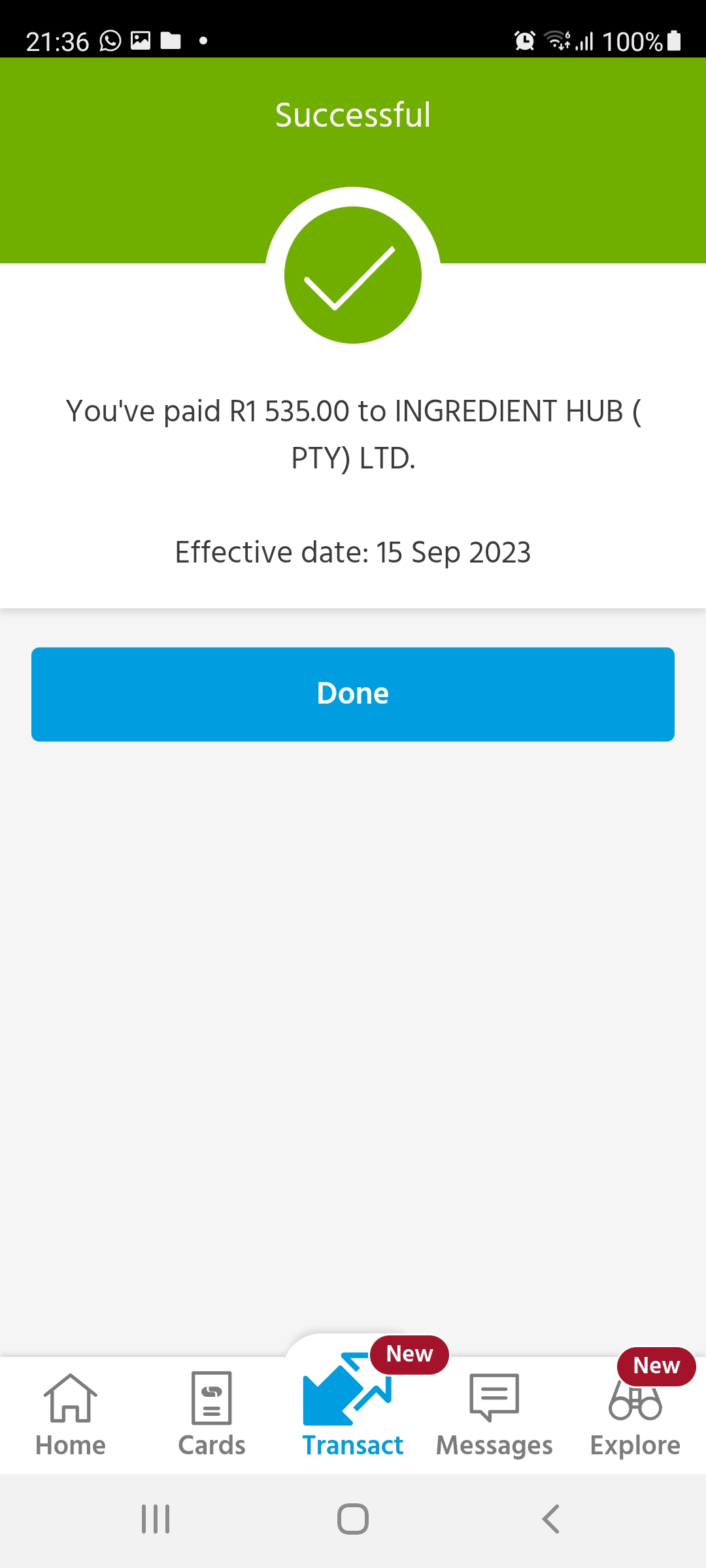This screenshot has height=1568, width=706.
Task: Tap the Done button
Action: (353, 694)
